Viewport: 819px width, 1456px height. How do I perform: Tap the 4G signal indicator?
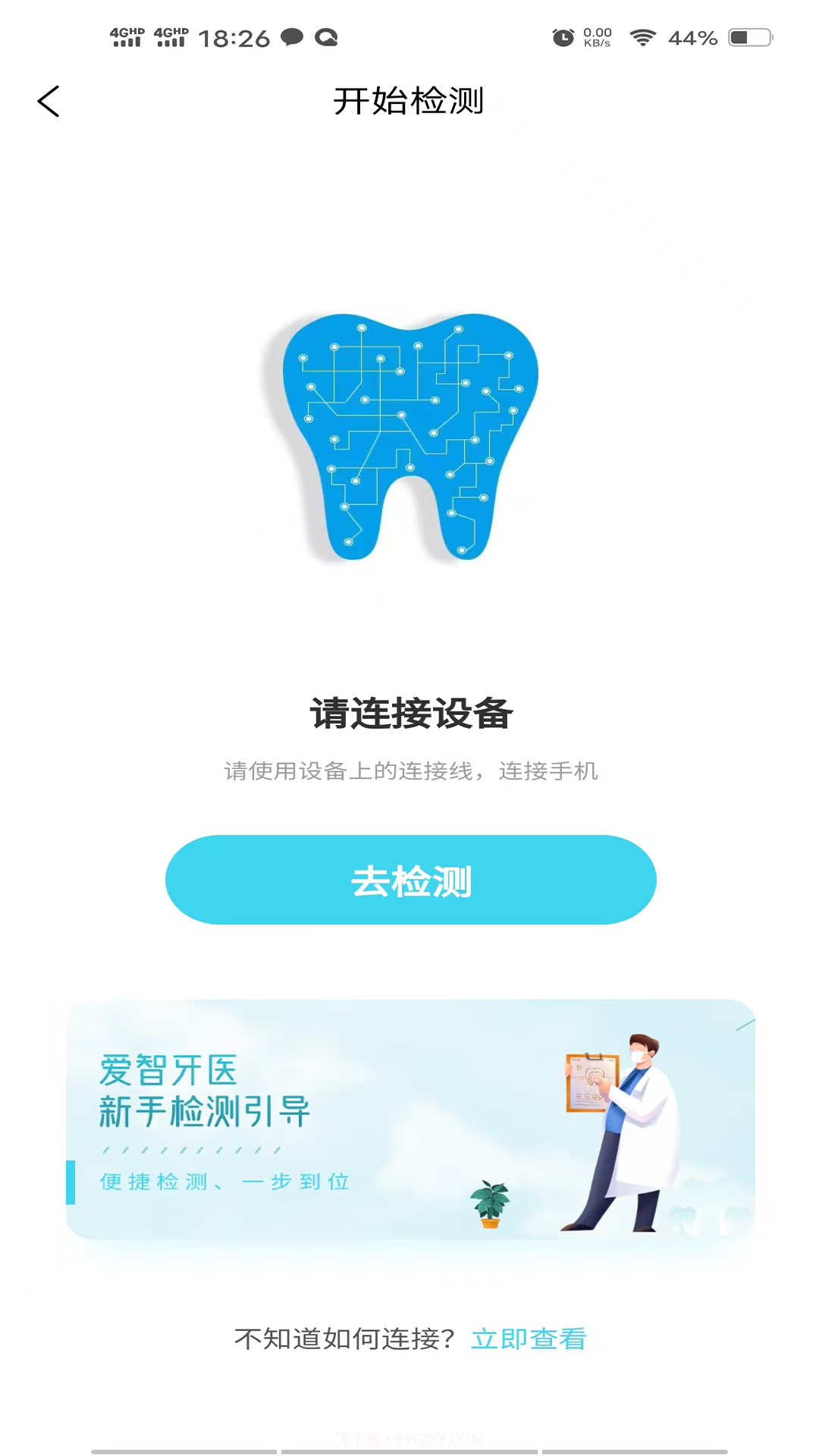point(125,36)
